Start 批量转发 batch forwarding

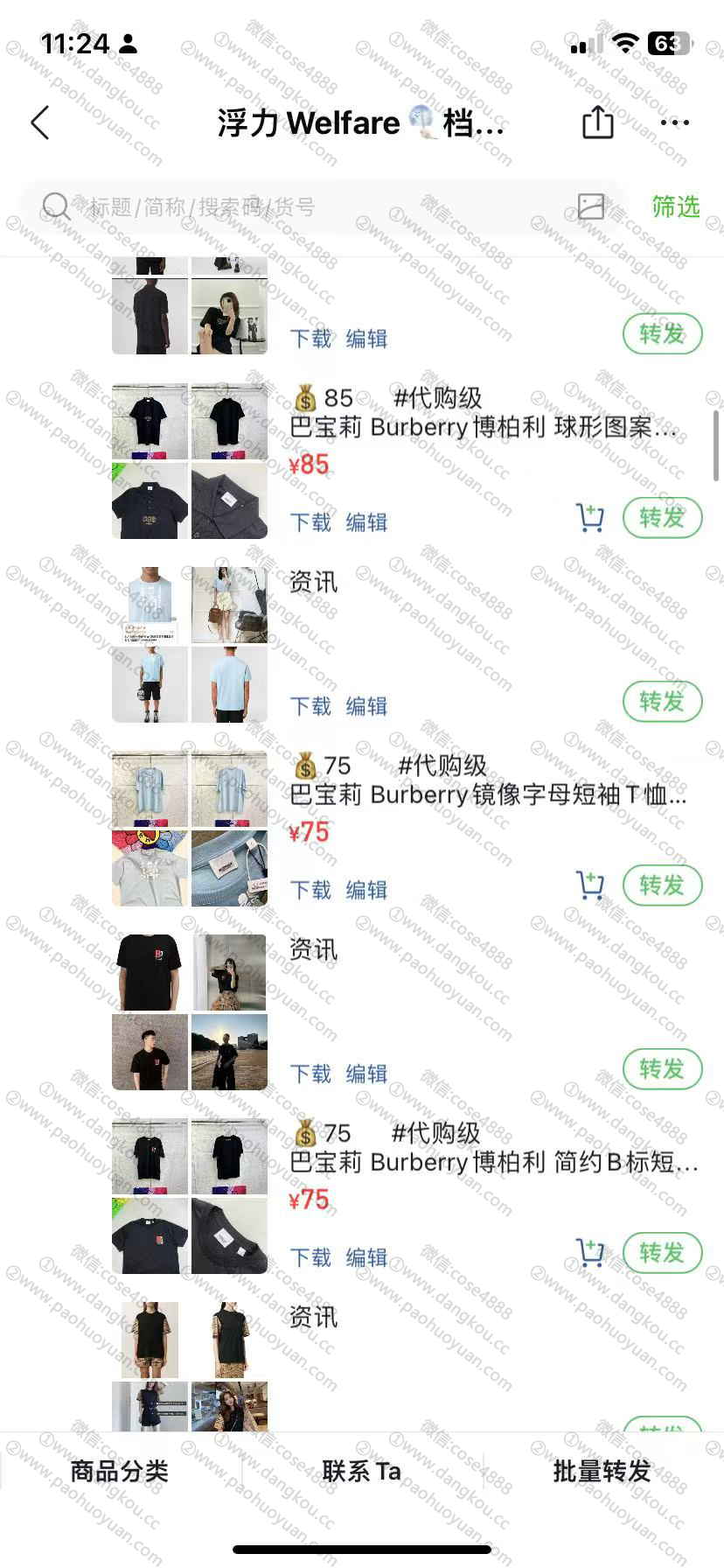602,1472
